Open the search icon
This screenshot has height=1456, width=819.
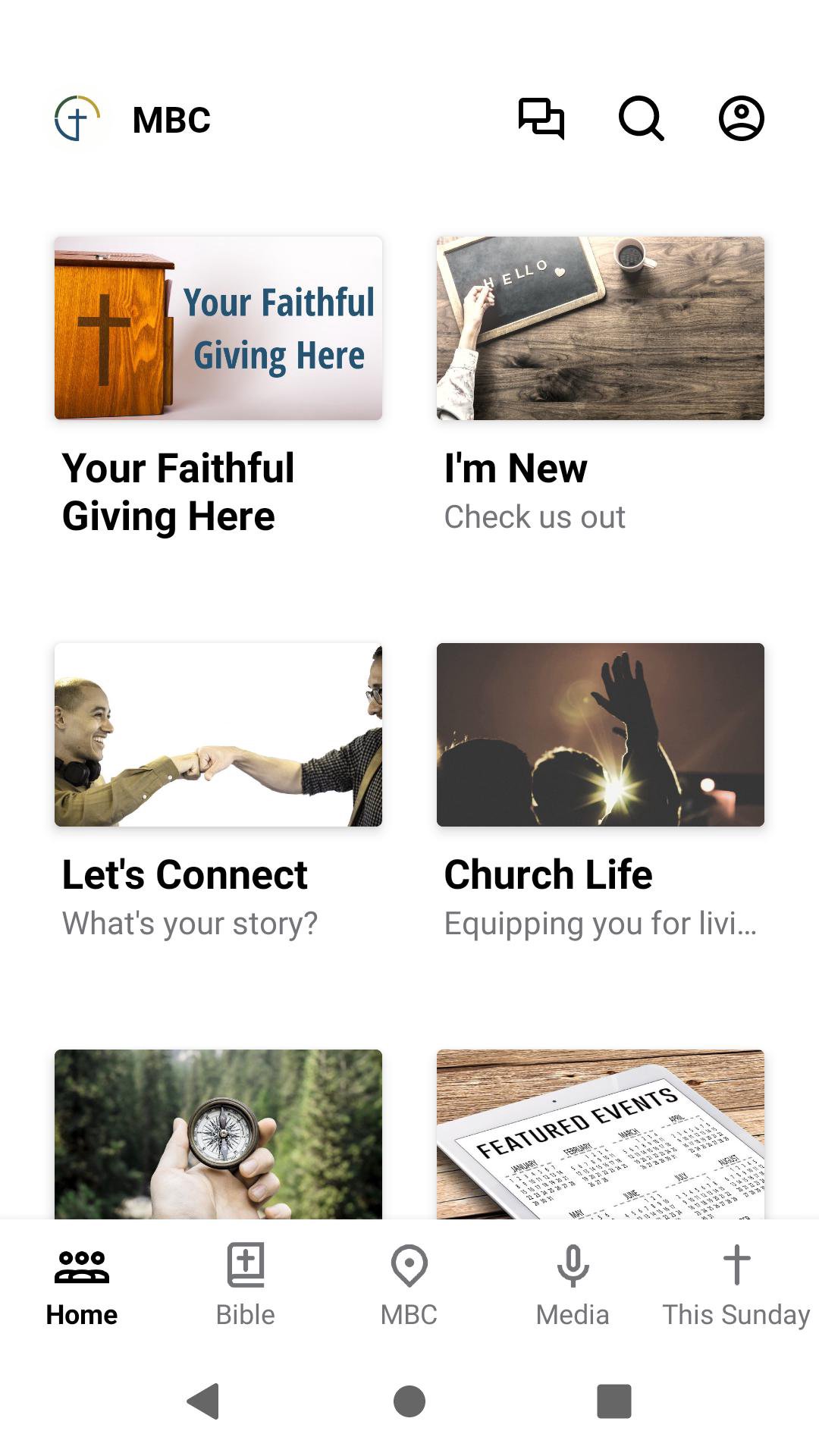pyautogui.click(x=642, y=119)
